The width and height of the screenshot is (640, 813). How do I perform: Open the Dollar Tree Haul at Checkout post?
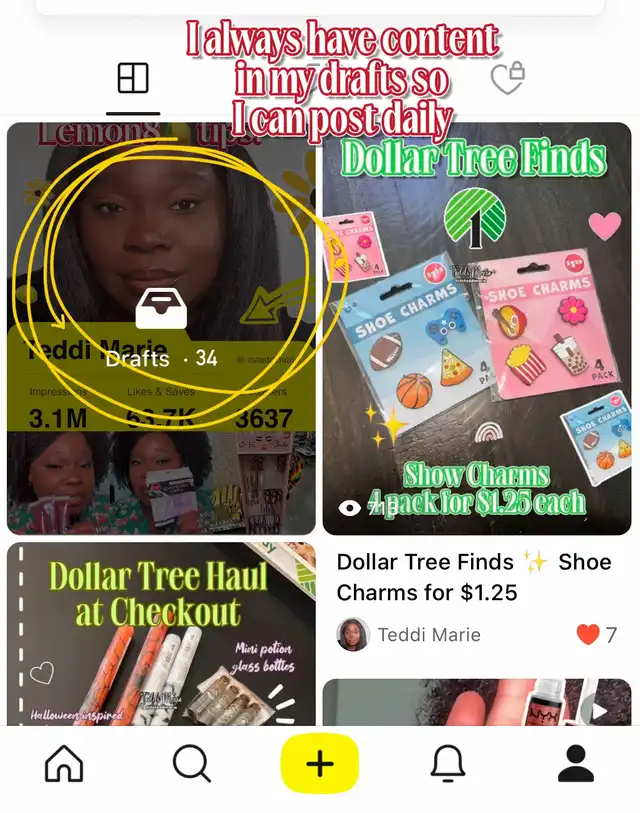tap(161, 634)
